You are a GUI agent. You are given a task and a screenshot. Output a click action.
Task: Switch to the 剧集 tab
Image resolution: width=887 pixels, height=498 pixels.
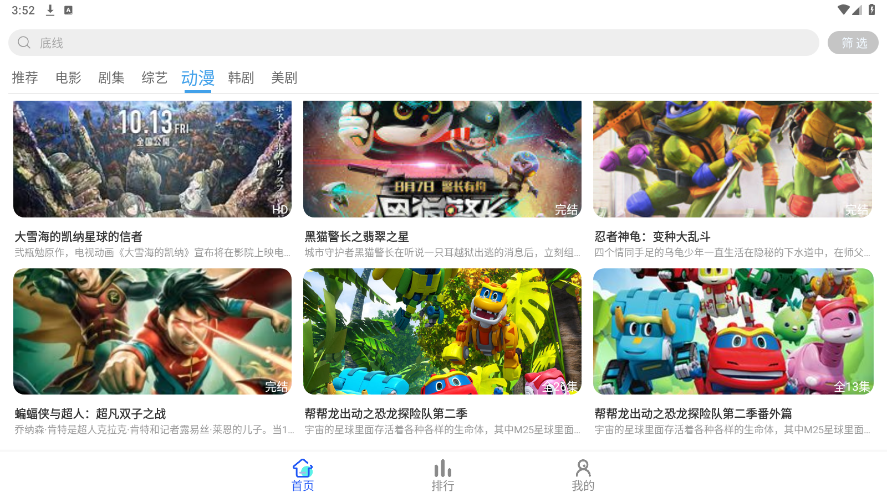(x=111, y=78)
